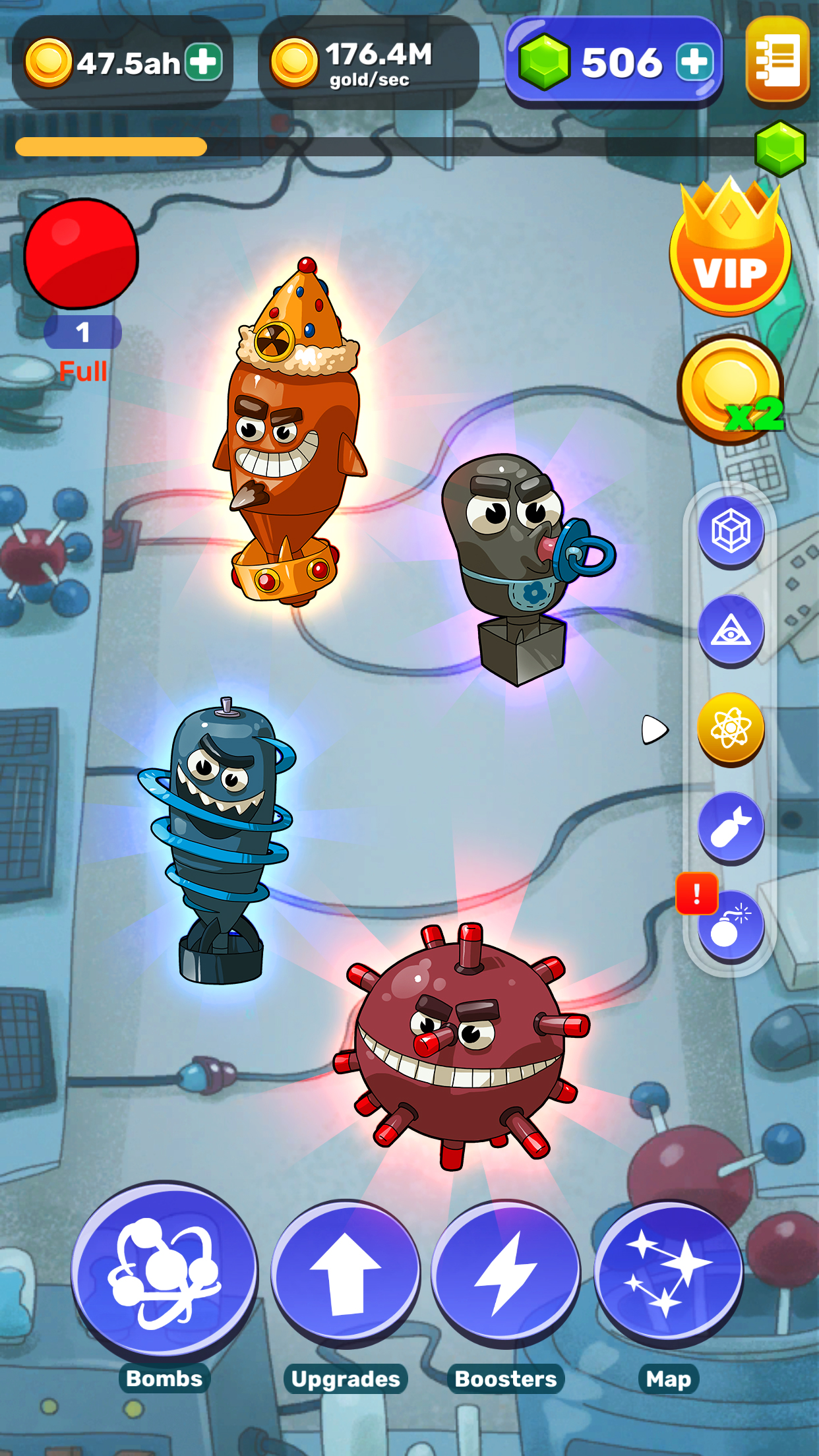The height and width of the screenshot is (1456, 819).
Task: Open the Map screen
Action: click(x=668, y=1273)
